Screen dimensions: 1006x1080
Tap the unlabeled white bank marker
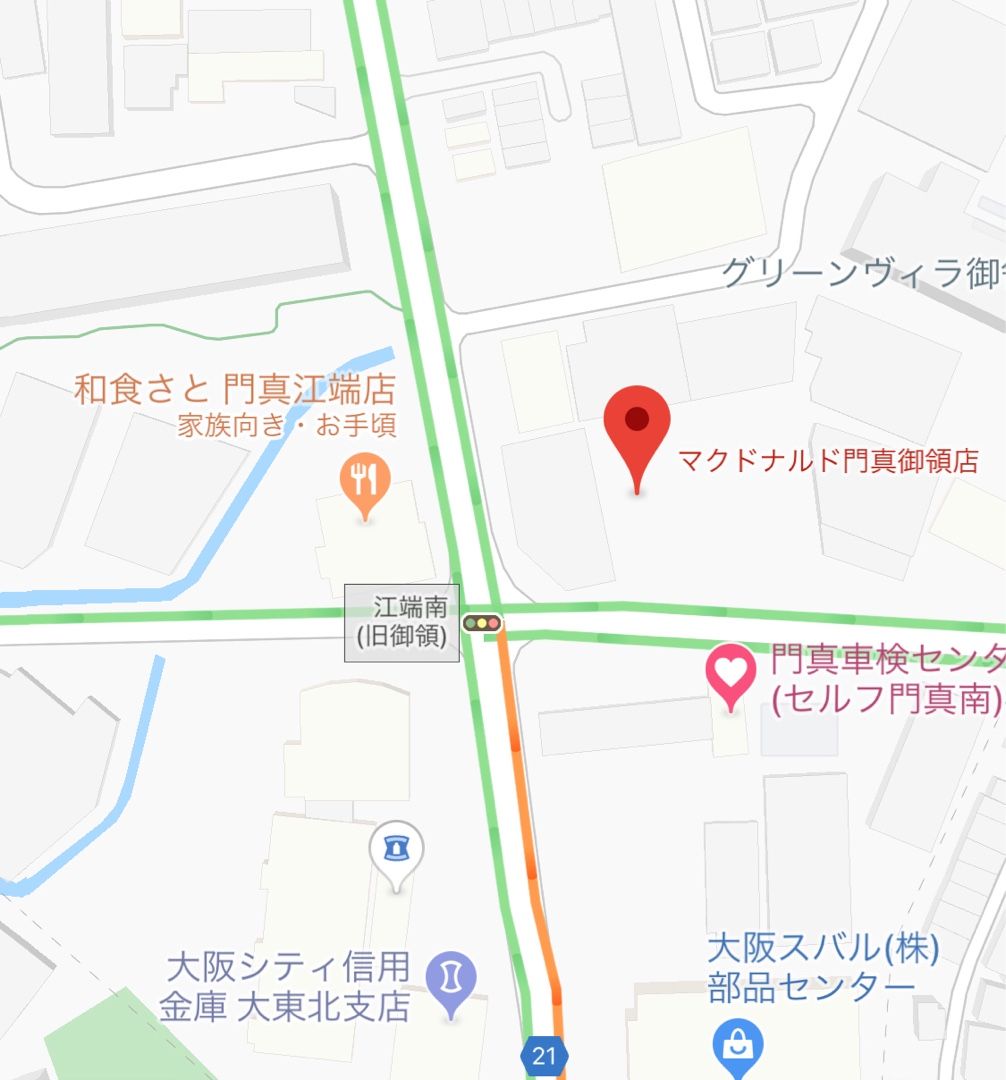coord(397,850)
